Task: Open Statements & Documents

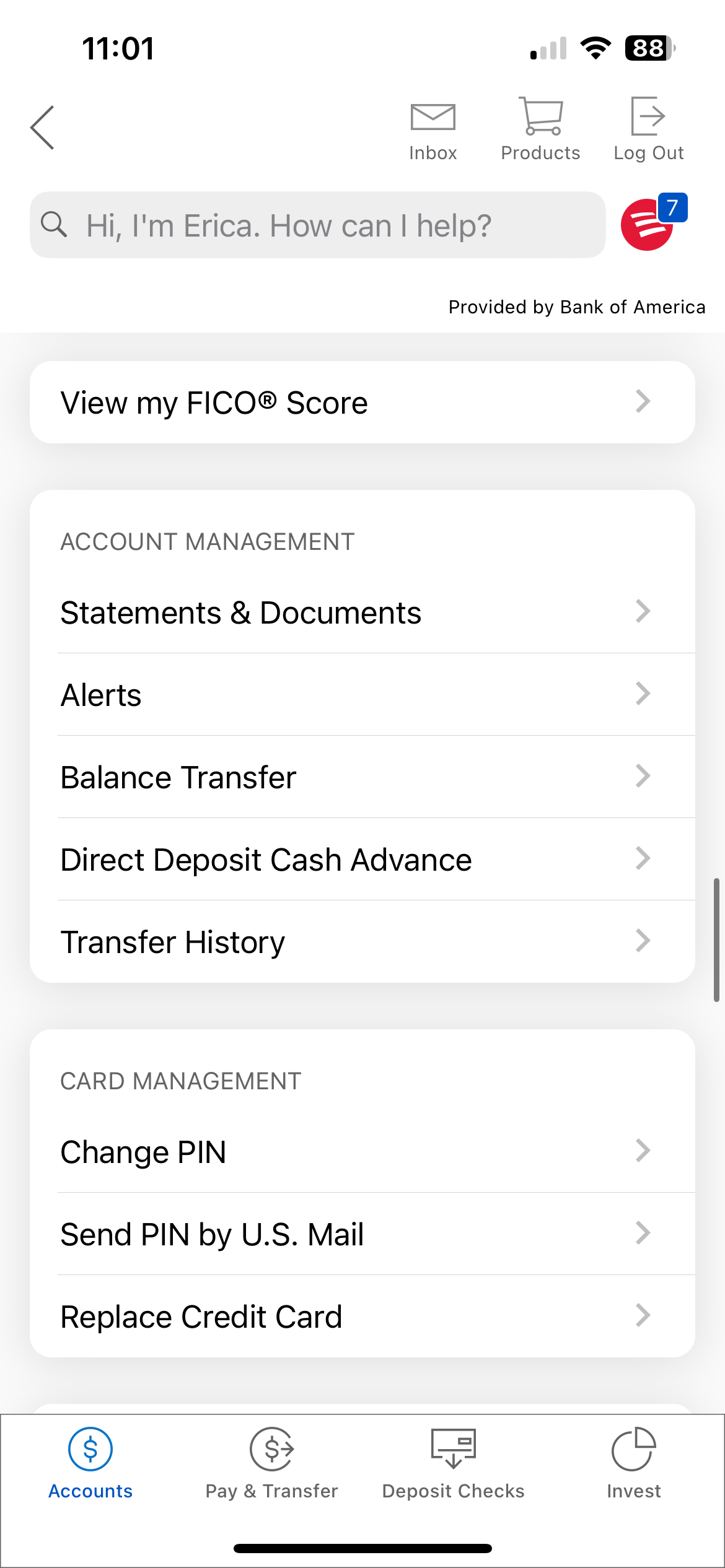Action: [x=362, y=612]
